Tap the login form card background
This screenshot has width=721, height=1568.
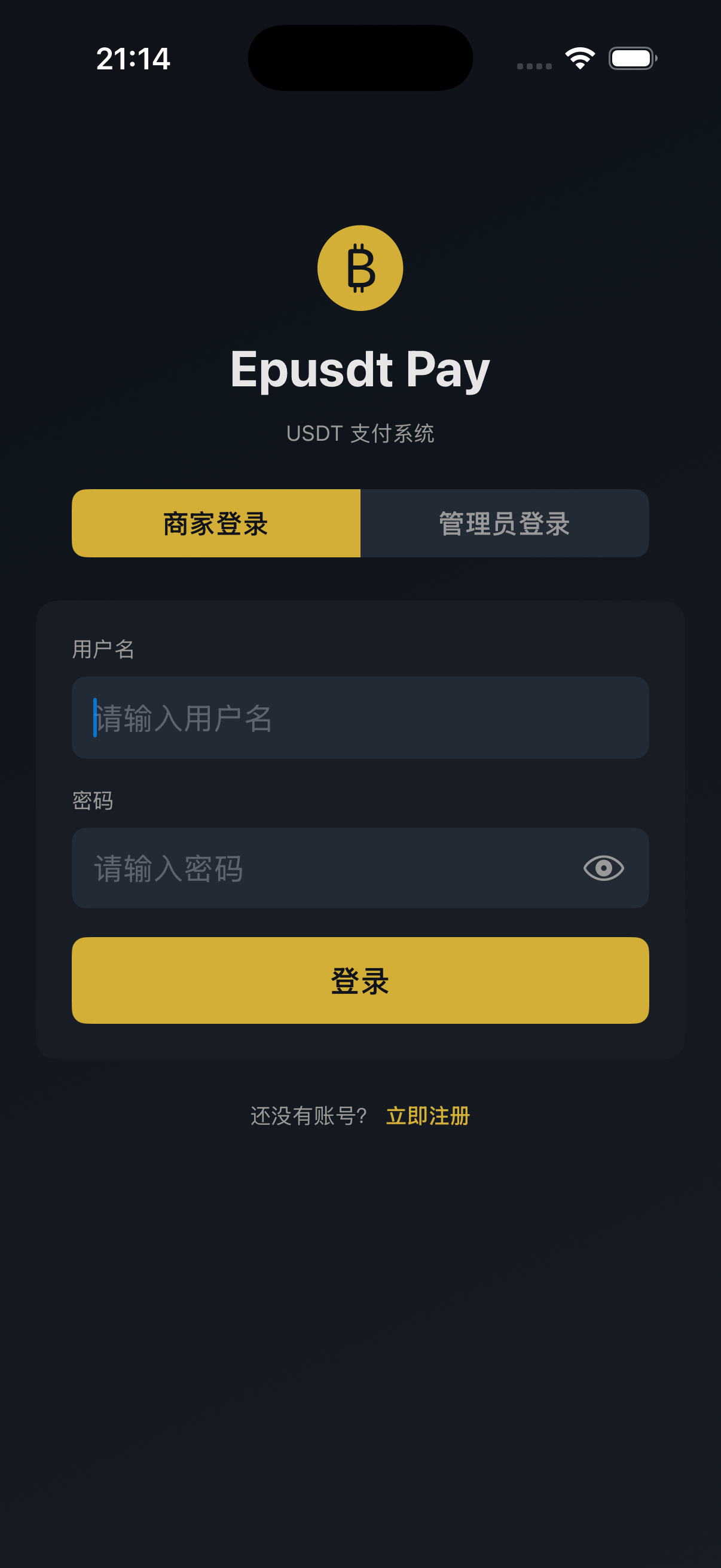click(360, 1047)
